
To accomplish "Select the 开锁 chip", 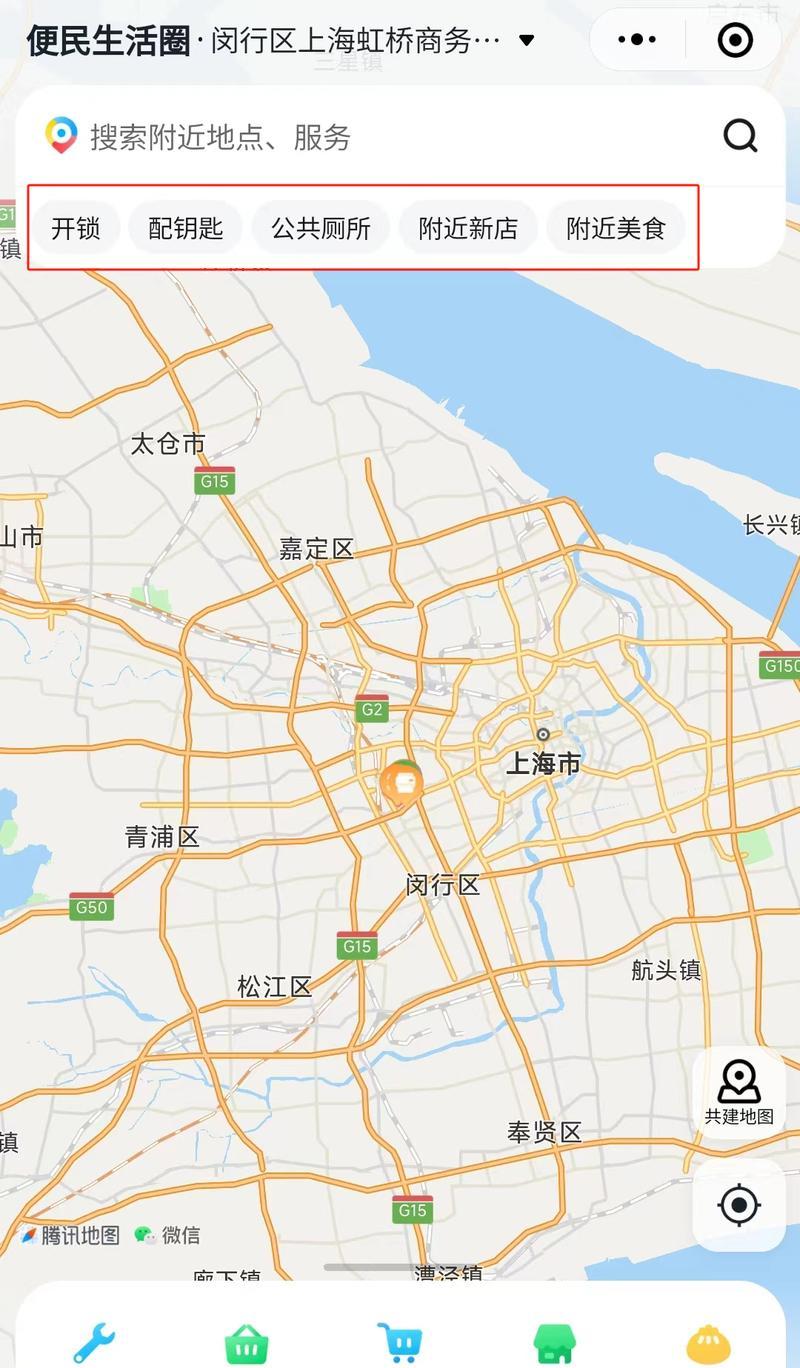I will pos(76,228).
